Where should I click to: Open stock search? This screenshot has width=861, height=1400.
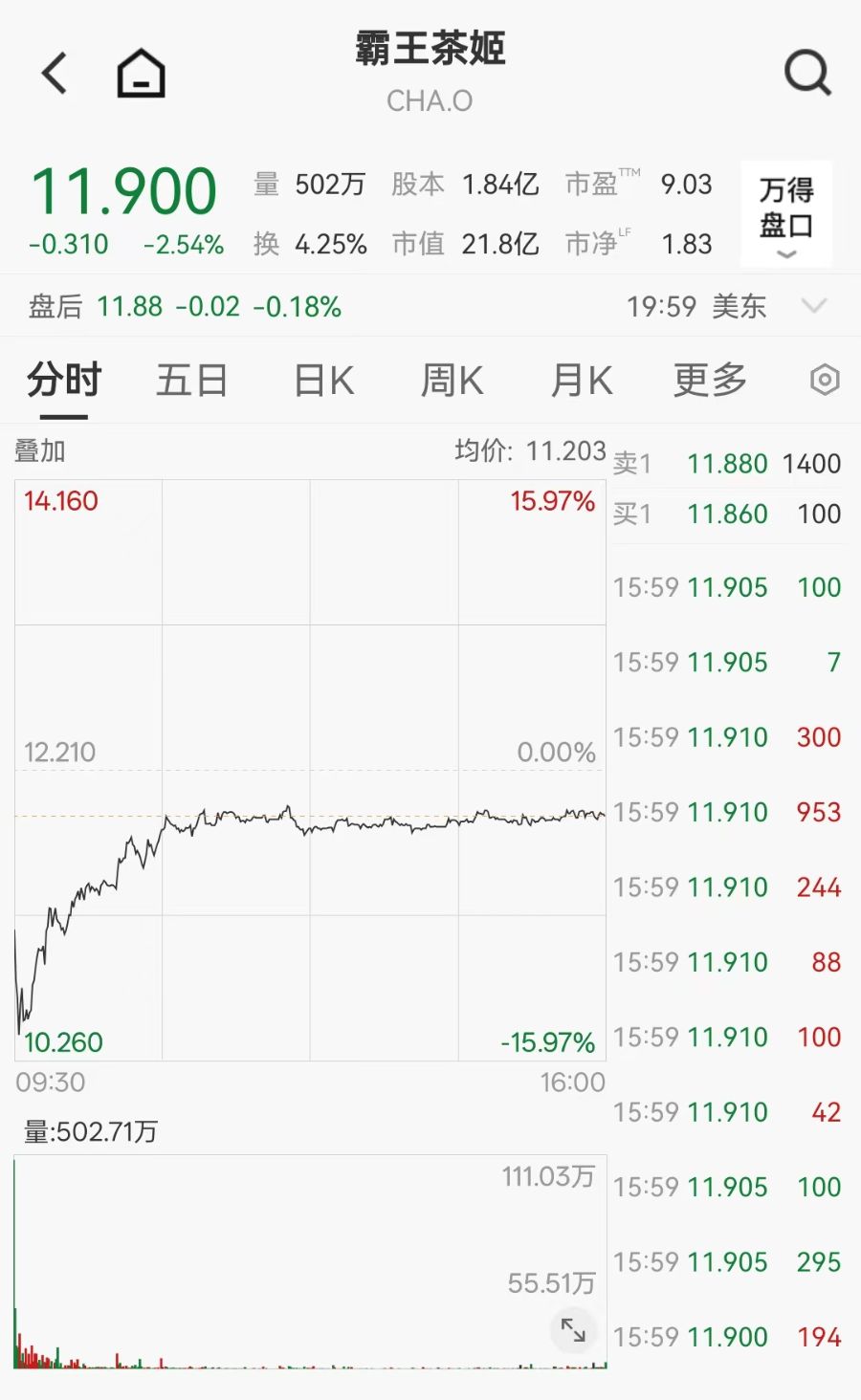(x=807, y=73)
